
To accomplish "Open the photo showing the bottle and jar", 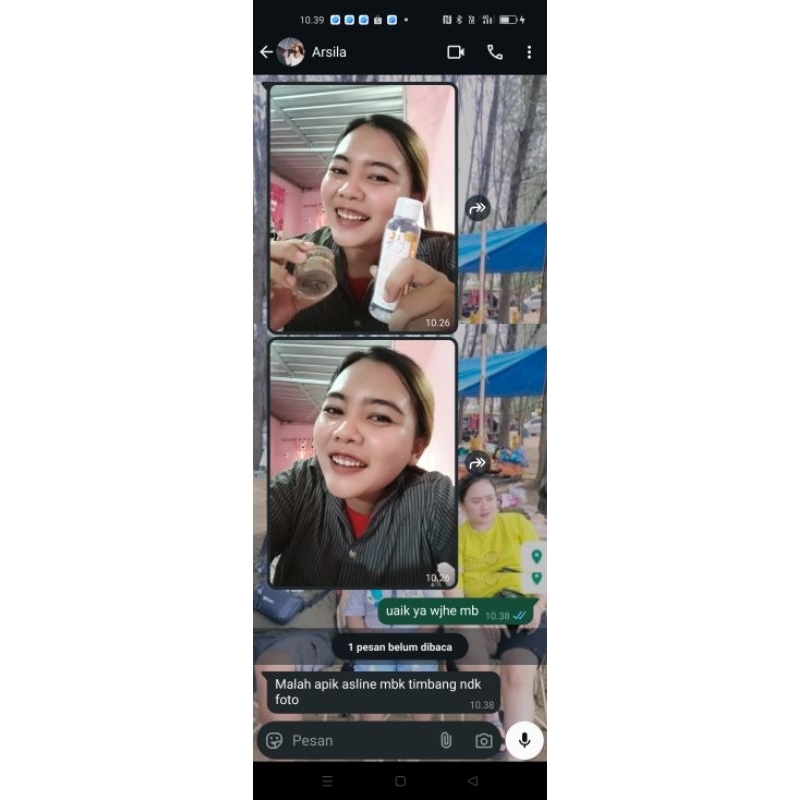I will pos(362,208).
